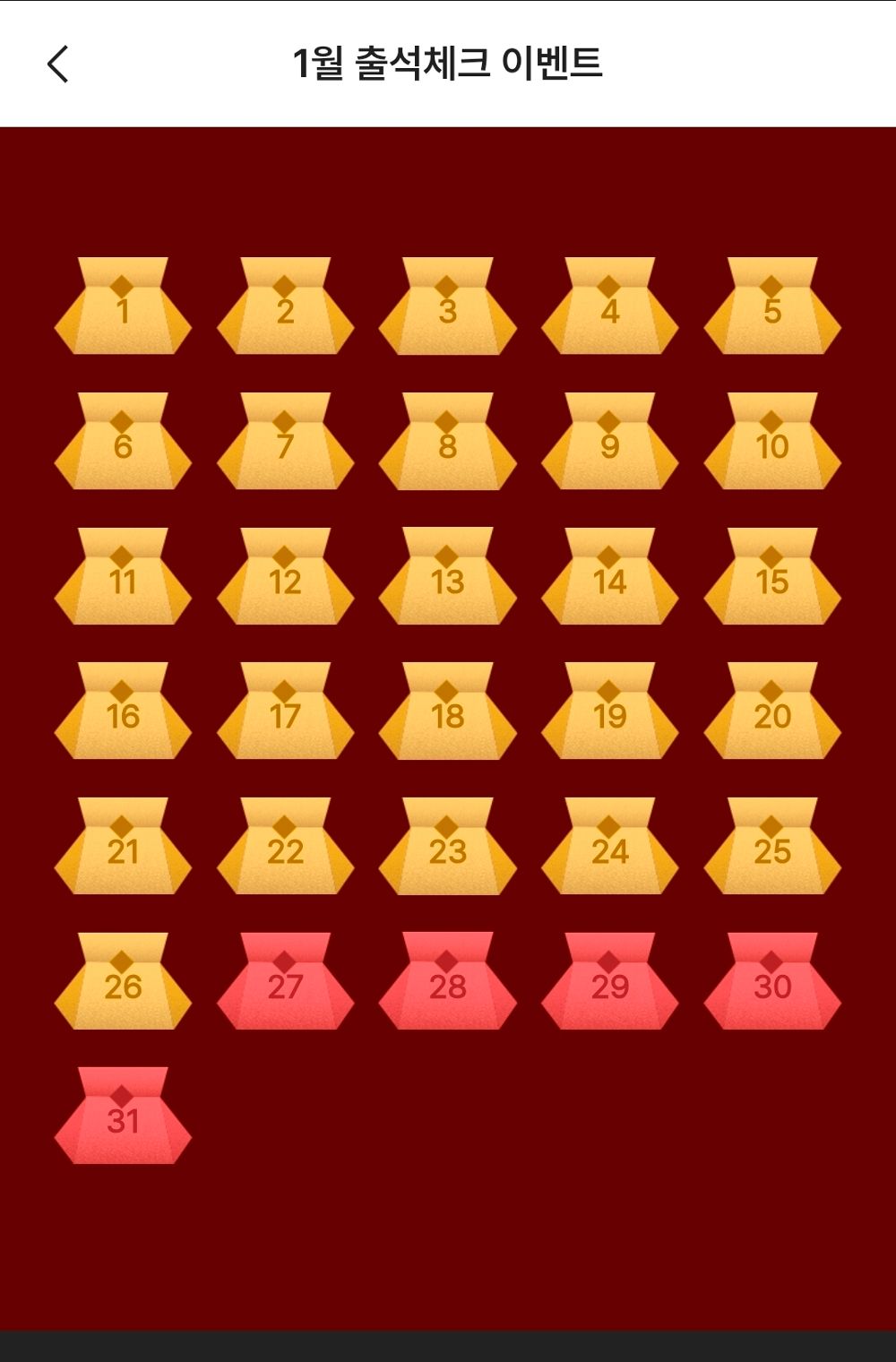Open the red pouch numbered 30

click(x=772, y=983)
